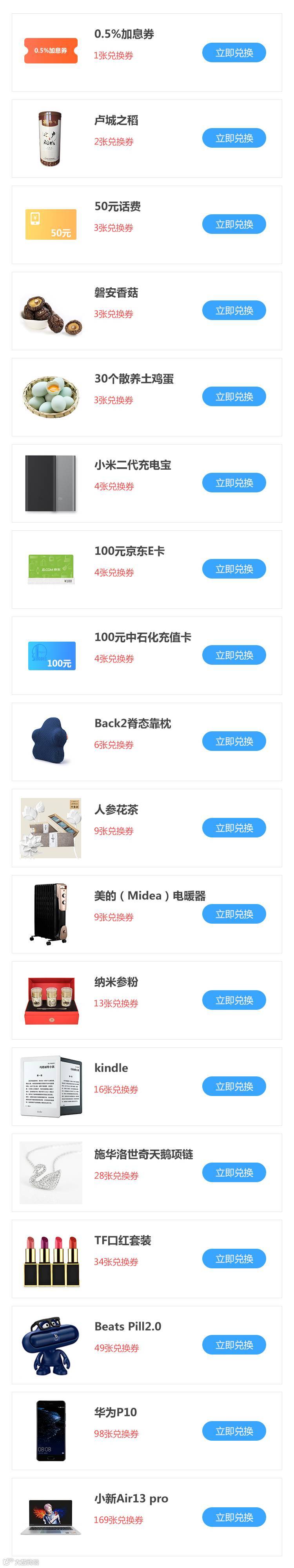
Task: Redeem the 施华洛世奇天鹅项链
Action: point(234,1173)
